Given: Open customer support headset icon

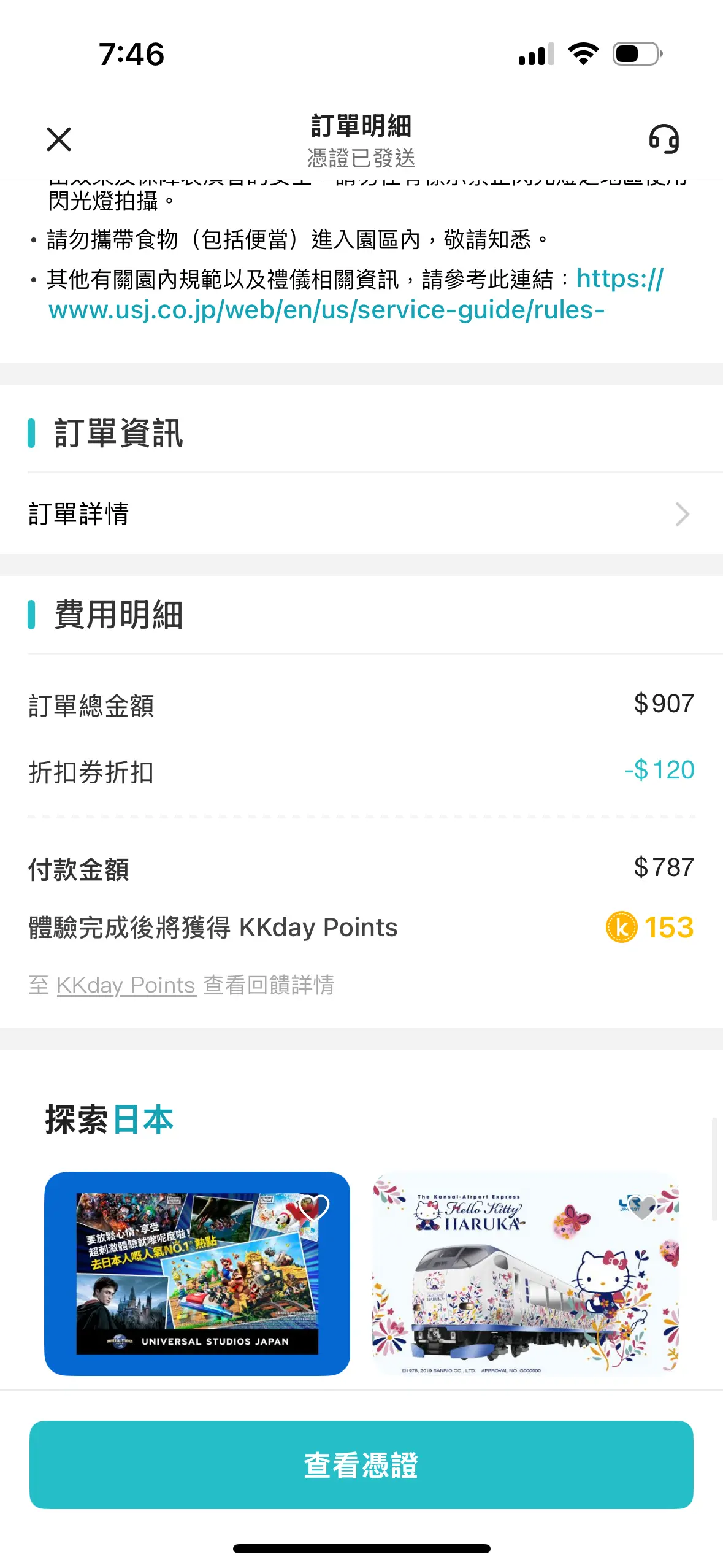Looking at the screenshot, I should [x=664, y=139].
